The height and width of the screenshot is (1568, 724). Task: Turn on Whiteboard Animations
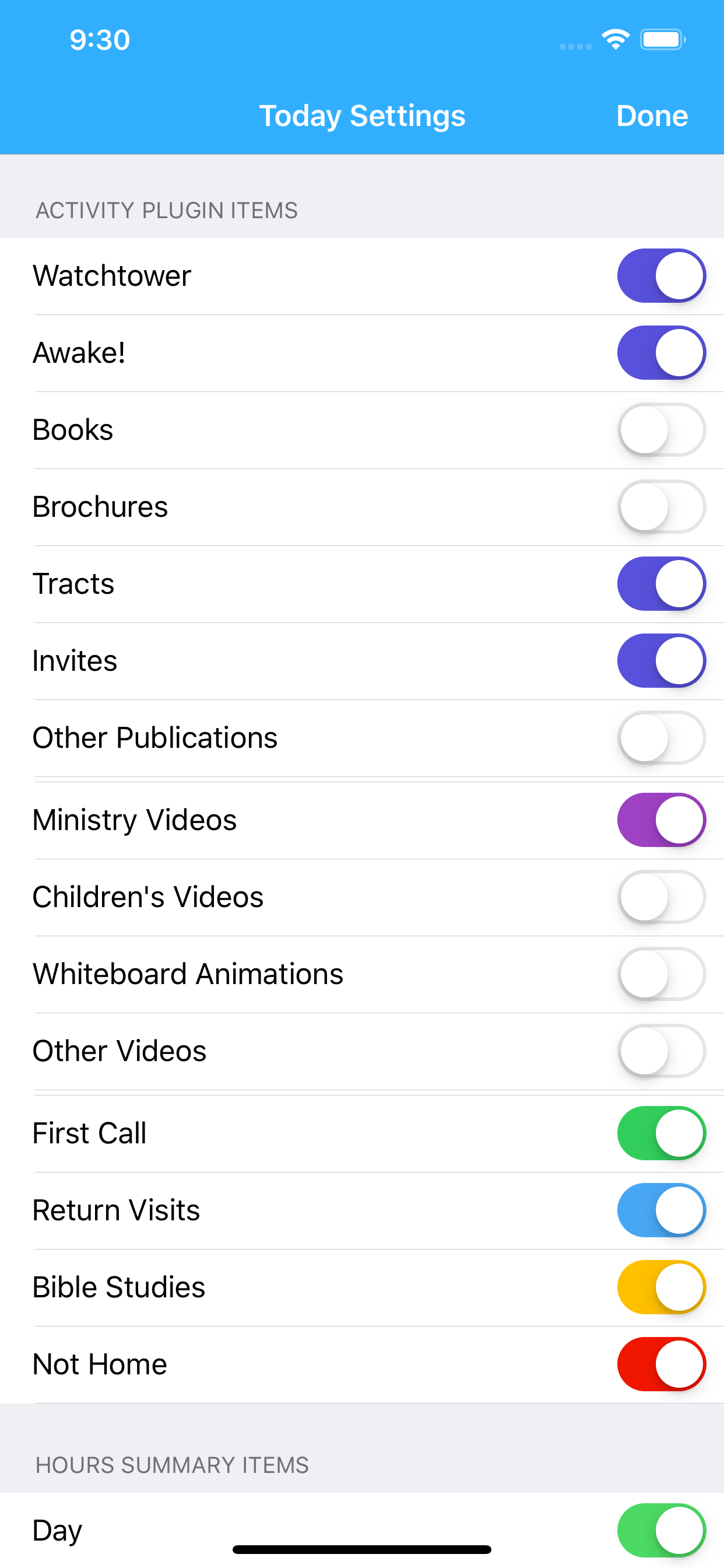(x=661, y=974)
